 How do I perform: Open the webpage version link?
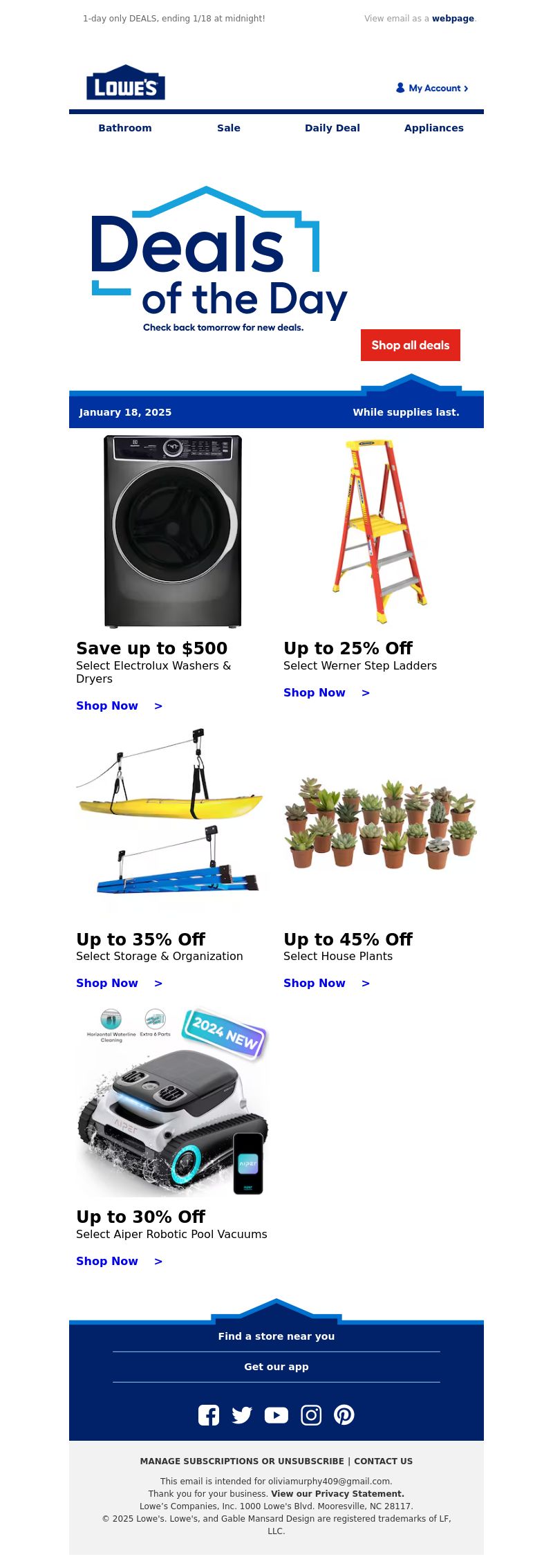[x=453, y=19]
